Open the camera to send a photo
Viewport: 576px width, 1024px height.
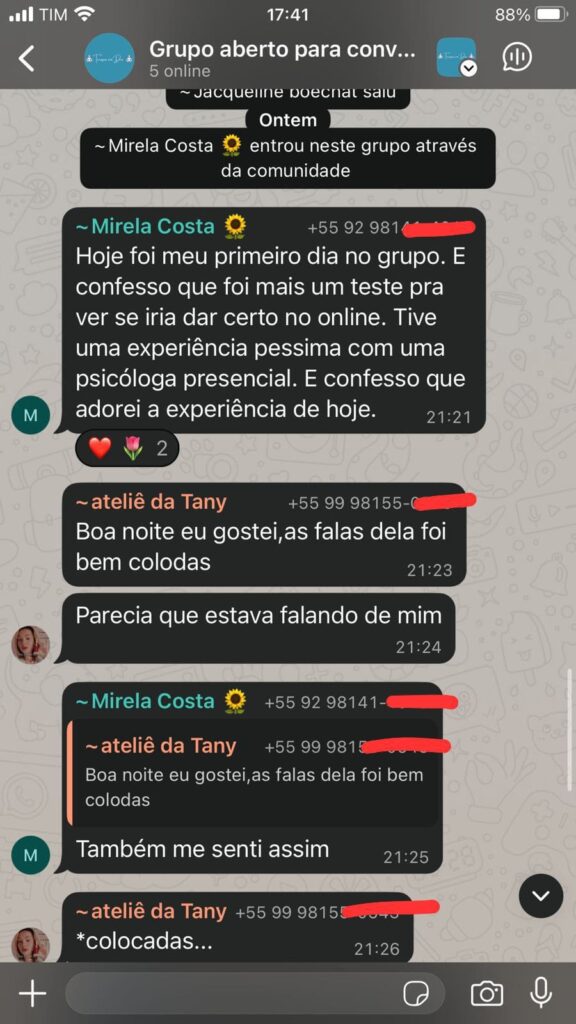pyautogui.click(x=487, y=993)
